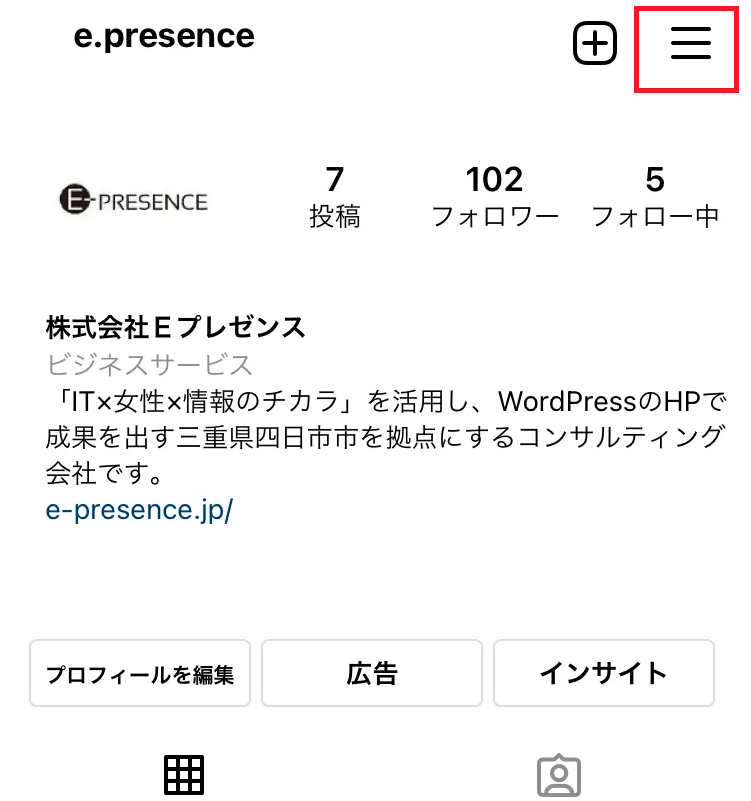The image size is (751, 801).
Task: Open the hamburger menu
Action: click(x=690, y=44)
